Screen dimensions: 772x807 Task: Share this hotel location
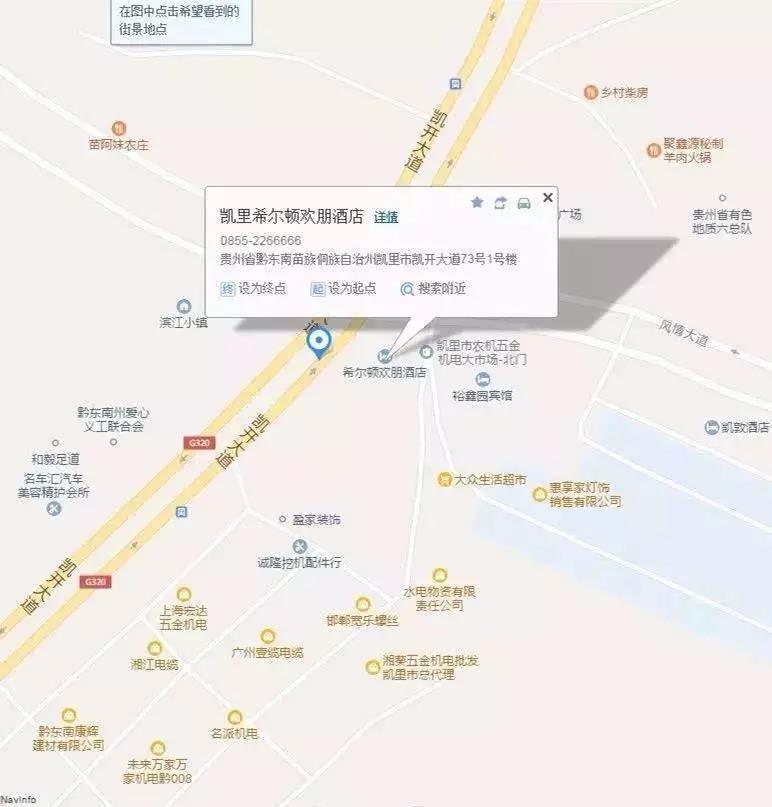(x=501, y=202)
